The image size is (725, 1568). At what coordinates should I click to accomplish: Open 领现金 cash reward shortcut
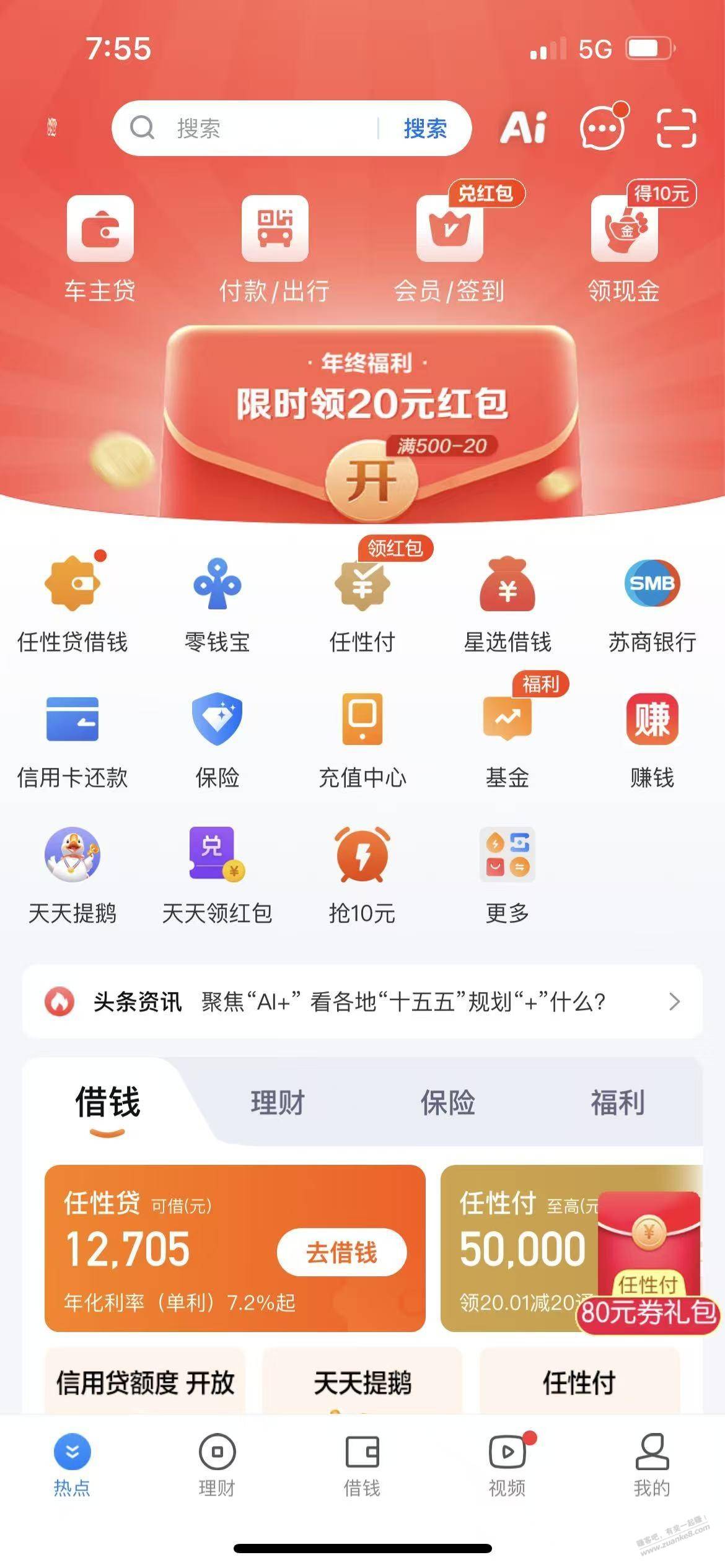coord(624,248)
